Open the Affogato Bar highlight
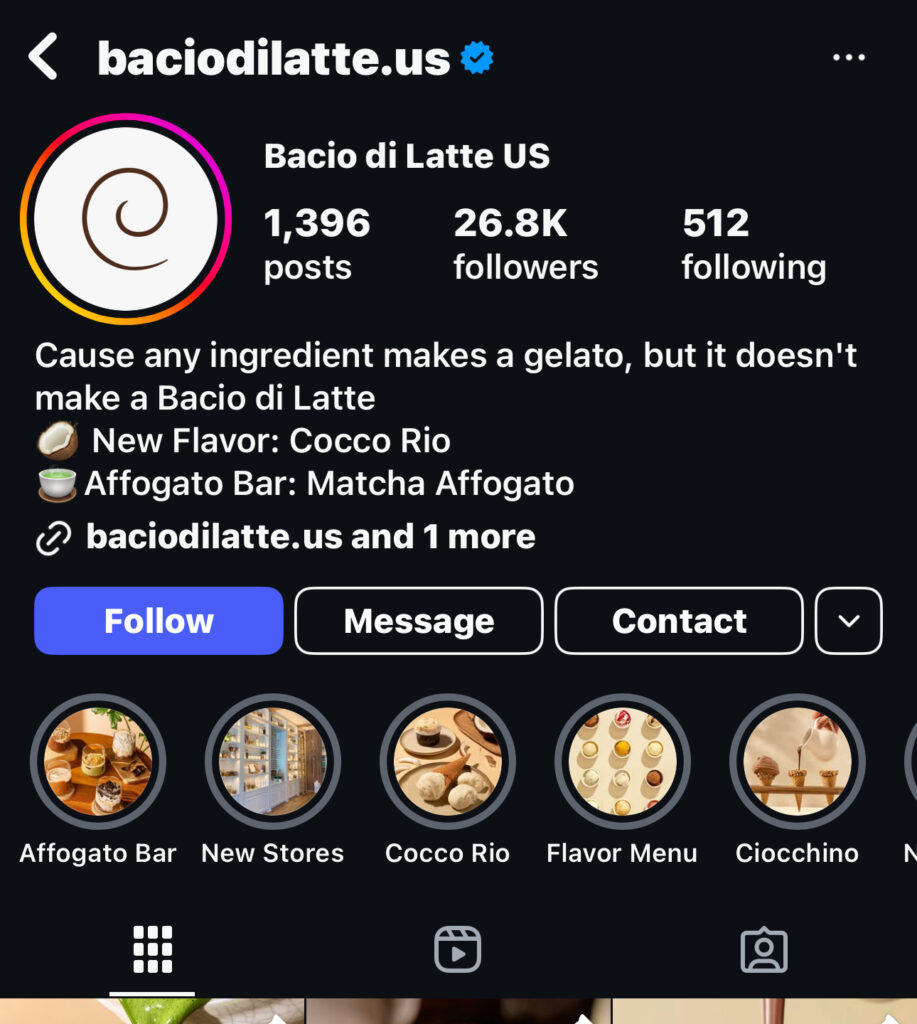Viewport: 917px width, 1024px height. (98, 762)
